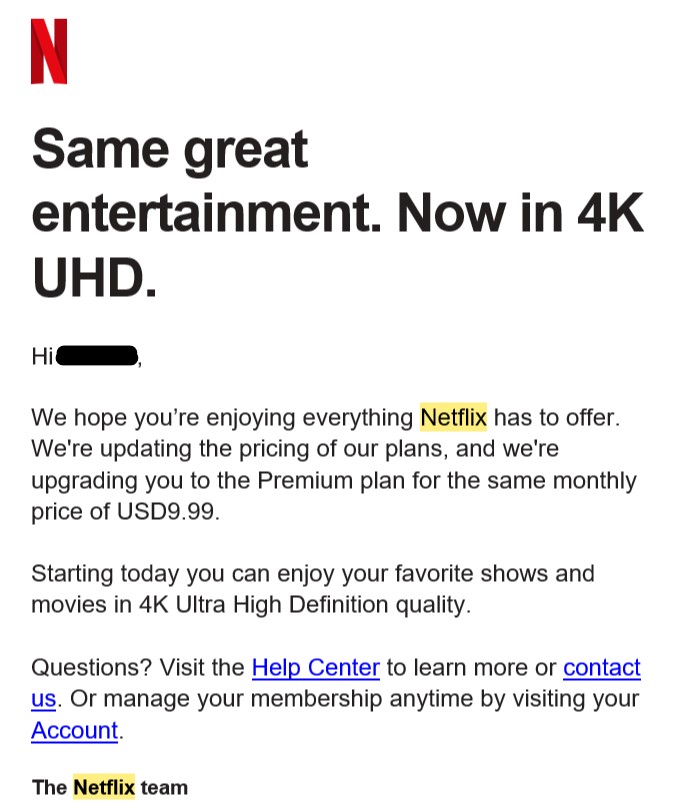Open the Help Center link

[x=315, y=667]
